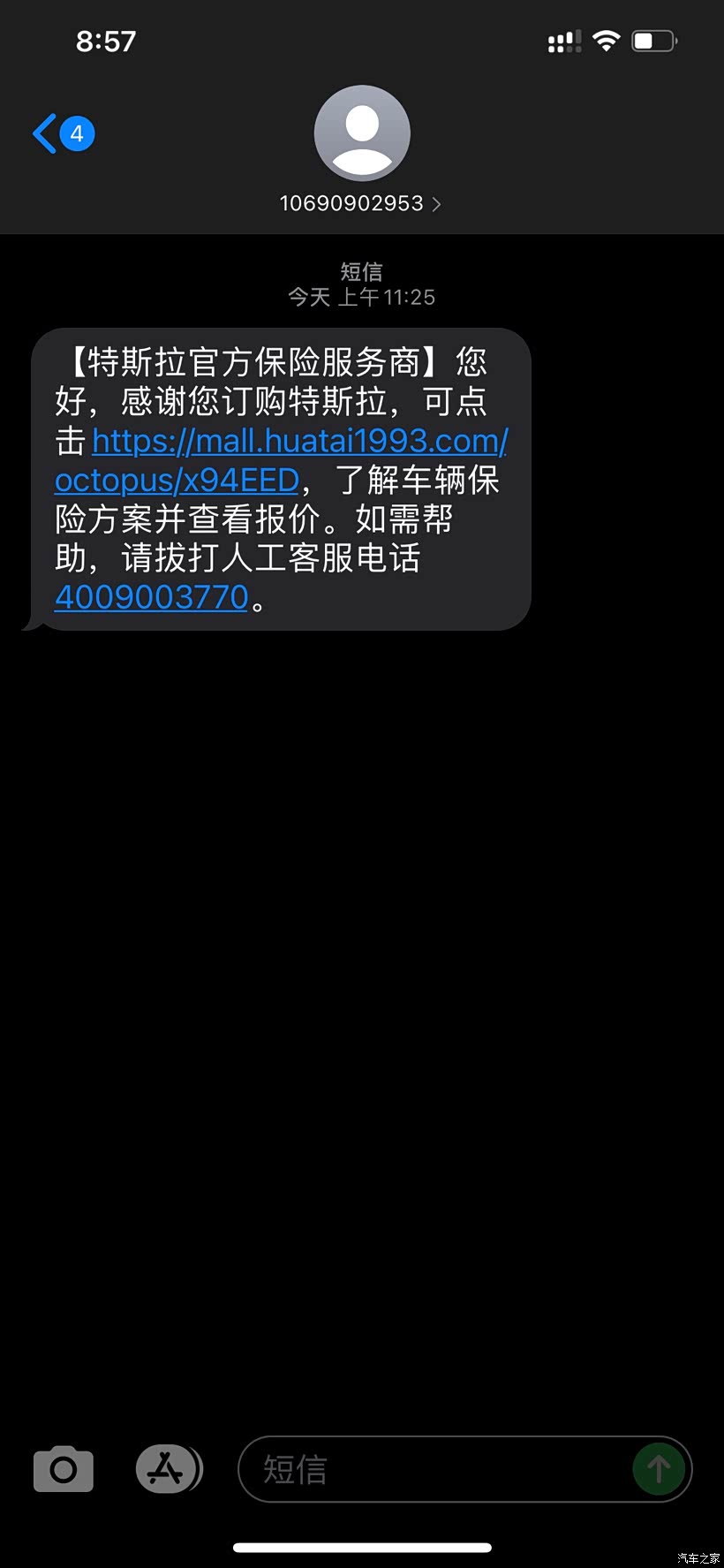Tap the Wi-Fi icon in the status bar

[607, 40]
